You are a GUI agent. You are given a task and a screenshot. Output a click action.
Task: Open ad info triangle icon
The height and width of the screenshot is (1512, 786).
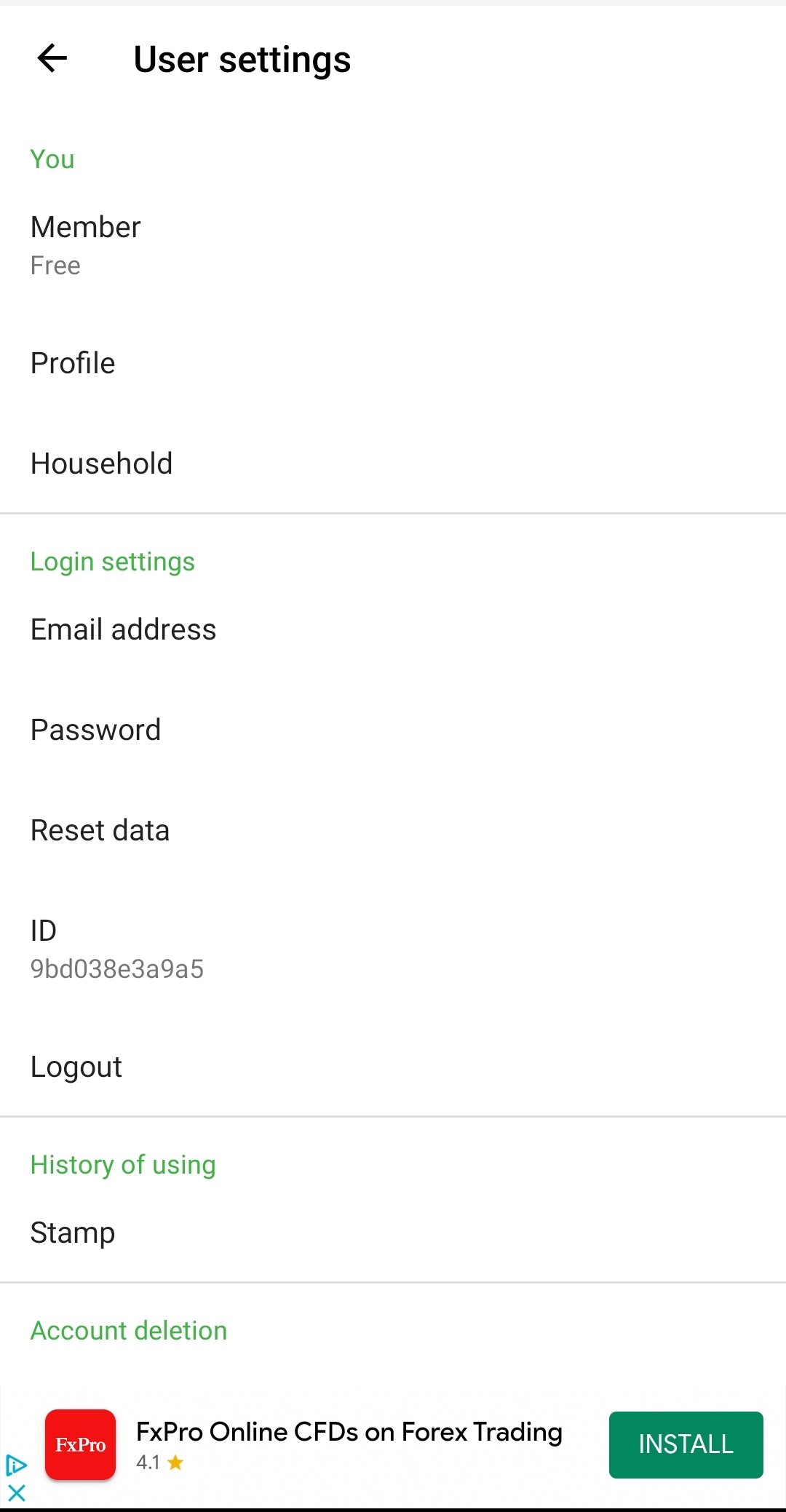[x=16, y=1465]
